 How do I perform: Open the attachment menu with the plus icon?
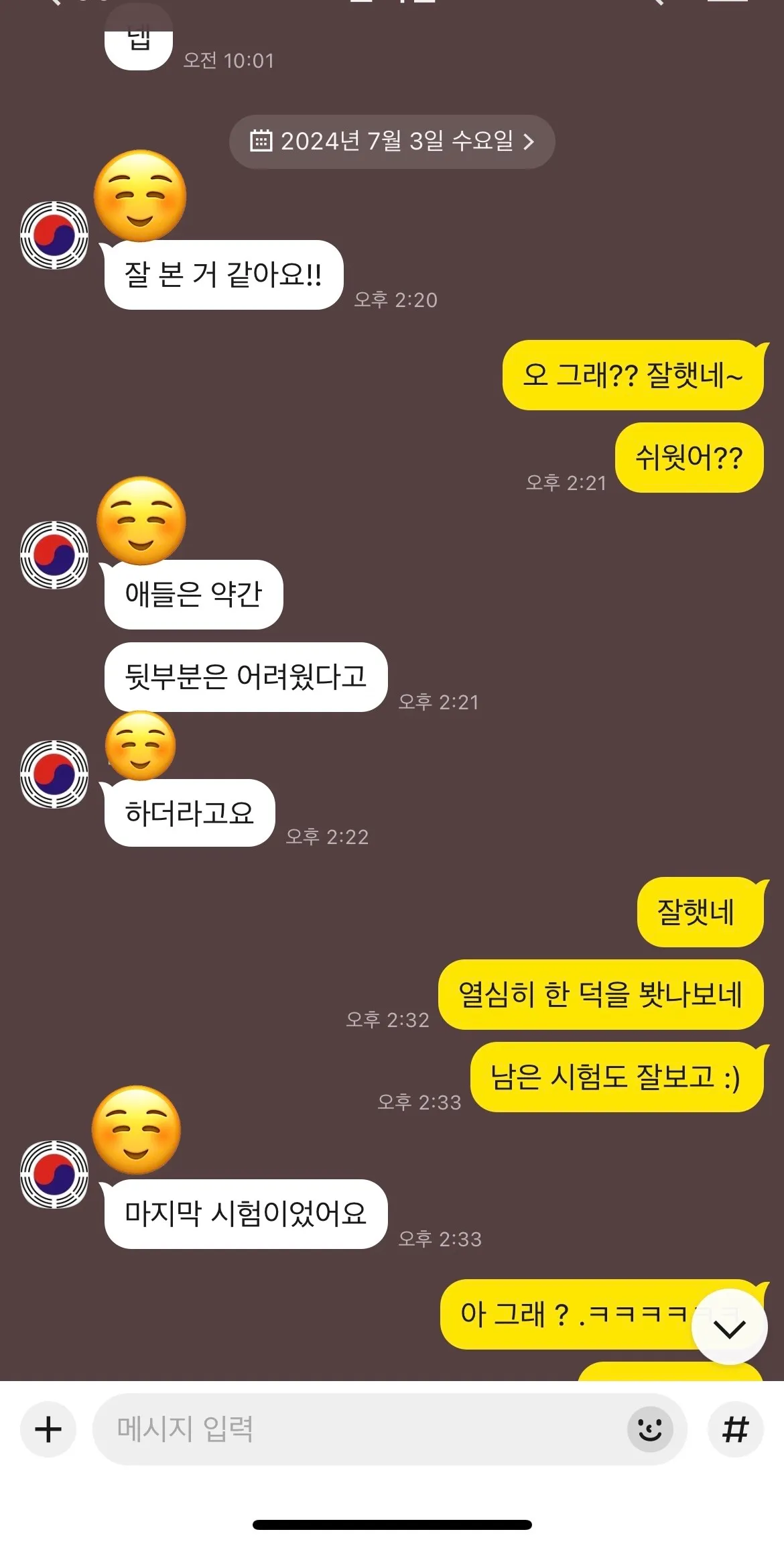[x=47, y=1429]
